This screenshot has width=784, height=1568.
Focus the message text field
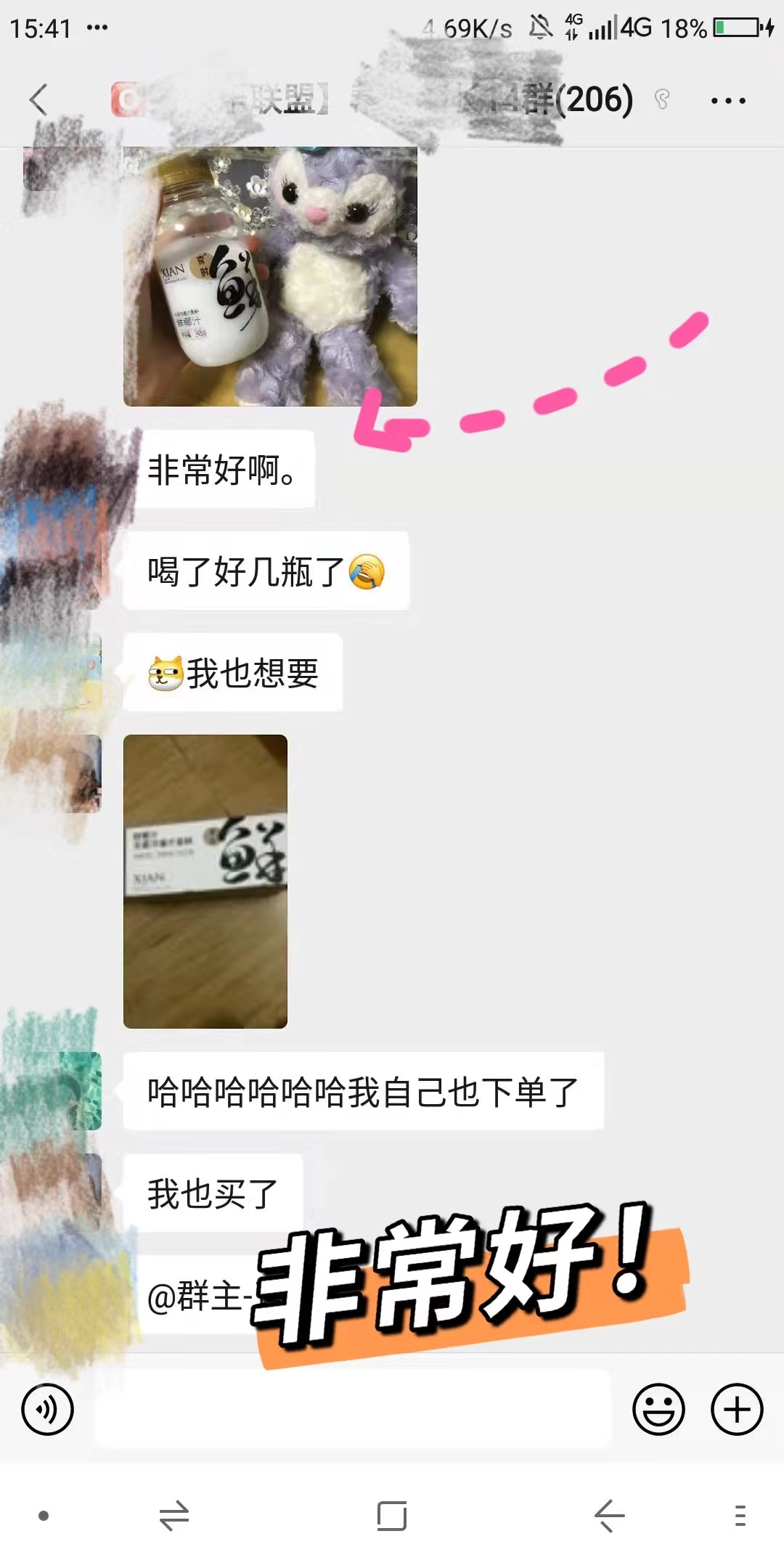353,1408
